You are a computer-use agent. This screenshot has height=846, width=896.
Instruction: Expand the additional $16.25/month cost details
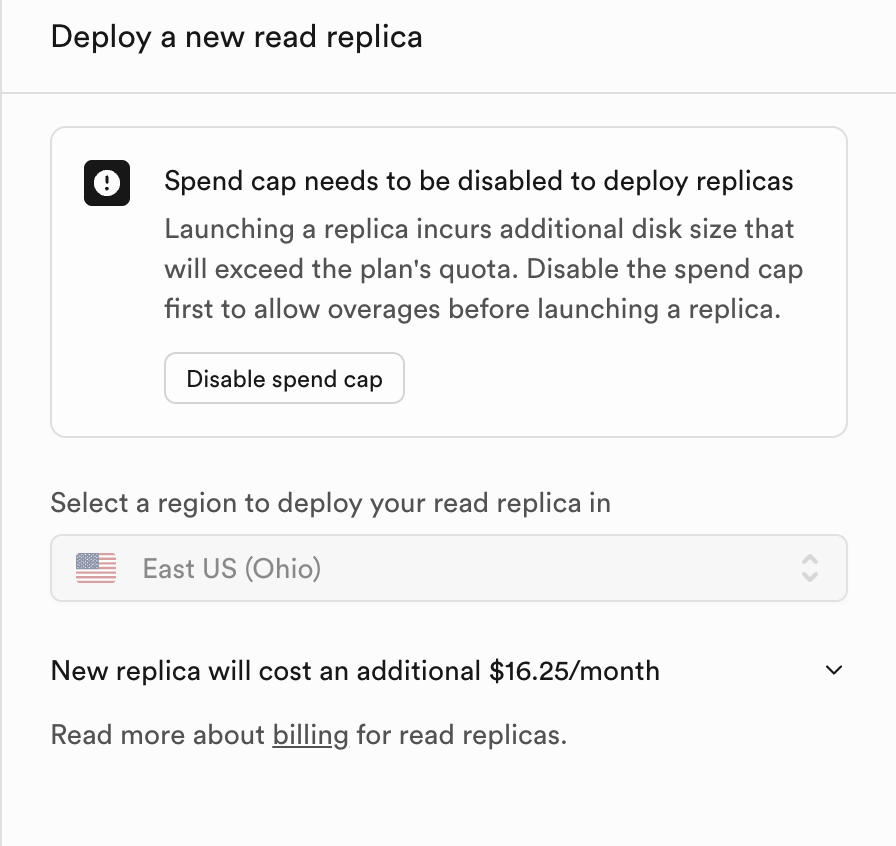point(834,670)
